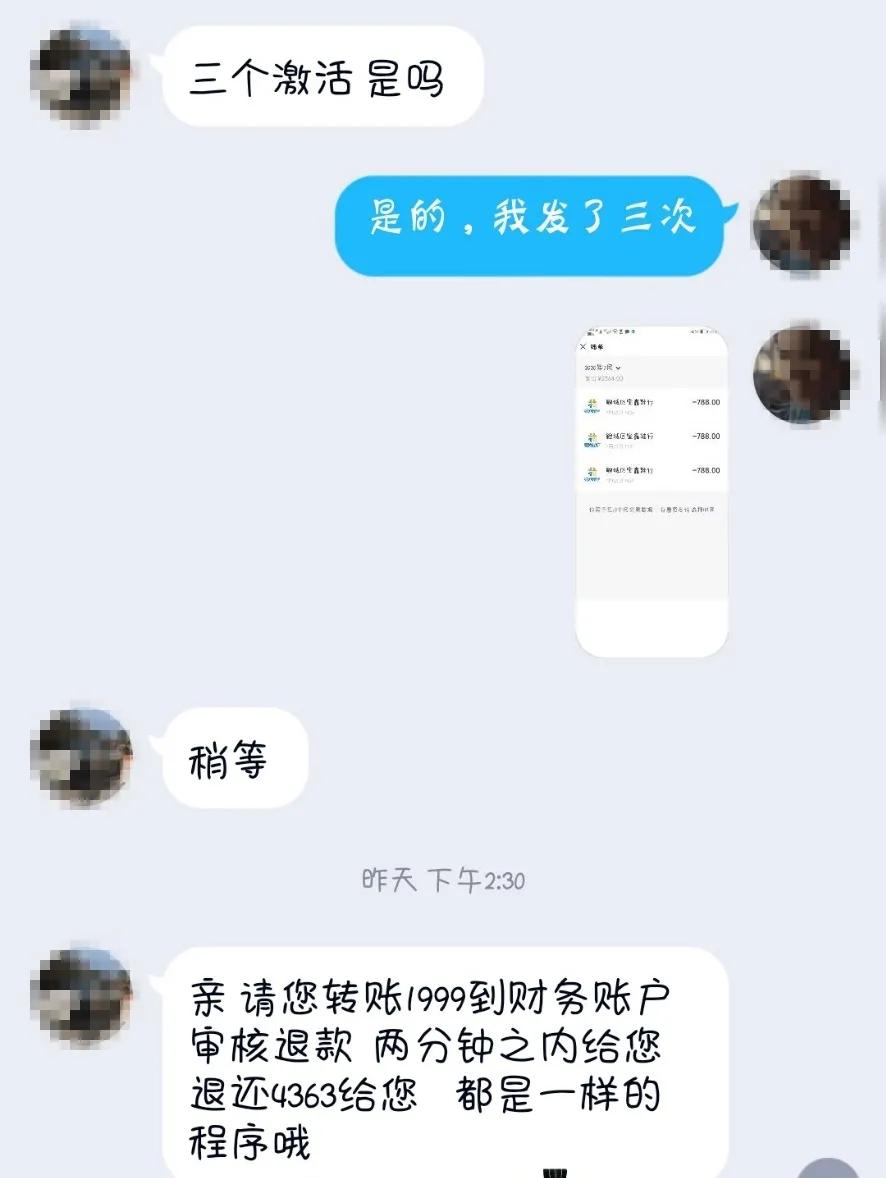
Task: Click the avatar beside the shared wallet screenshot
Action: coord(806,375)
